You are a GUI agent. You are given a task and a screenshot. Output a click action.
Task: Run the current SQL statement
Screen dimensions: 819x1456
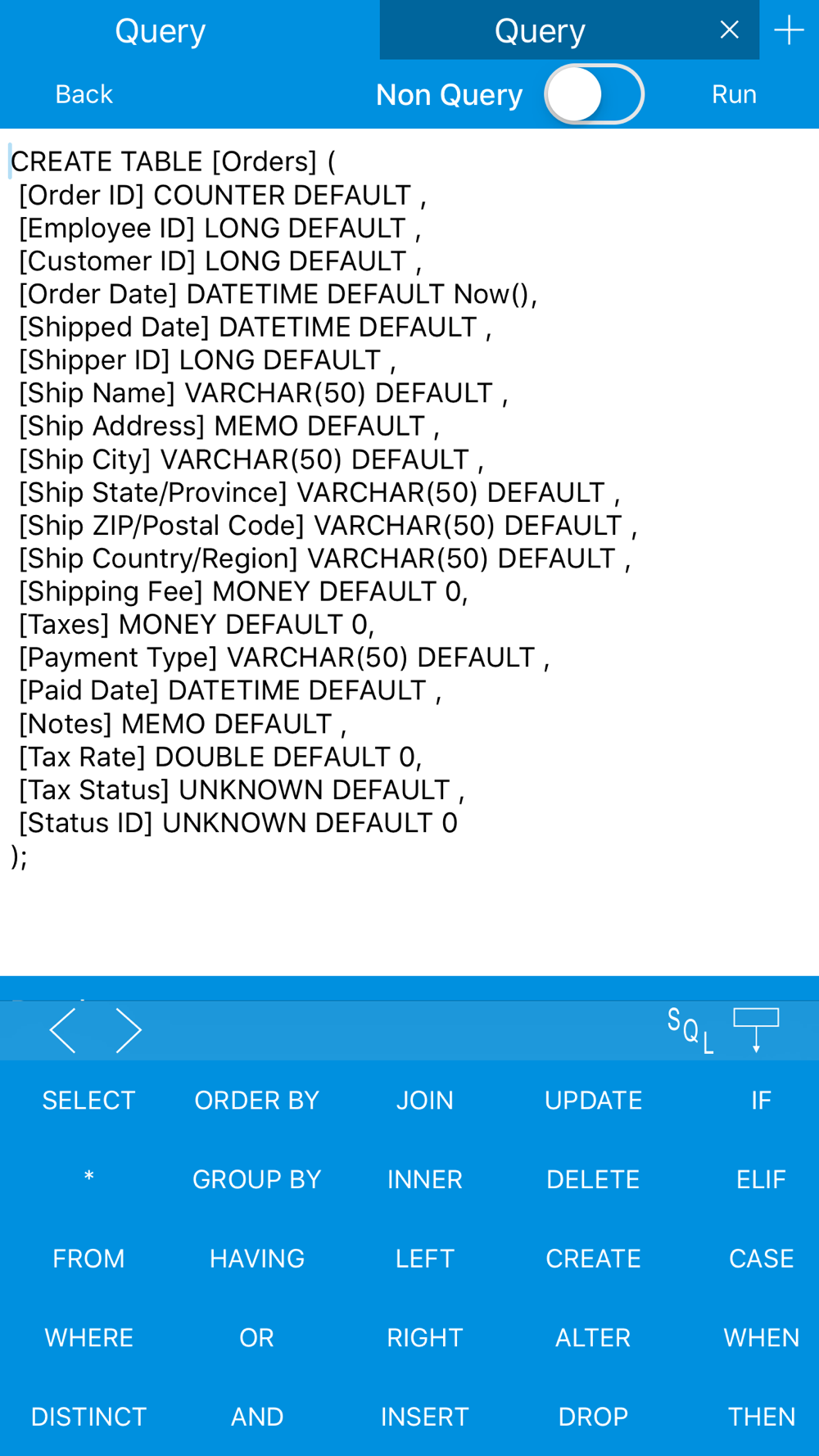(x=734, y=94)
